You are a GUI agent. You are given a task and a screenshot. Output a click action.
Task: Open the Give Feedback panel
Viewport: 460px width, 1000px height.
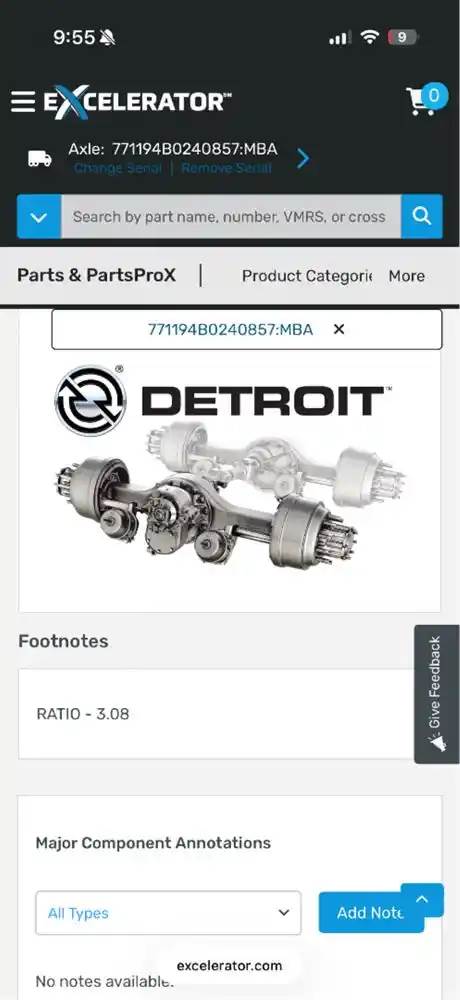click(436, 694)
